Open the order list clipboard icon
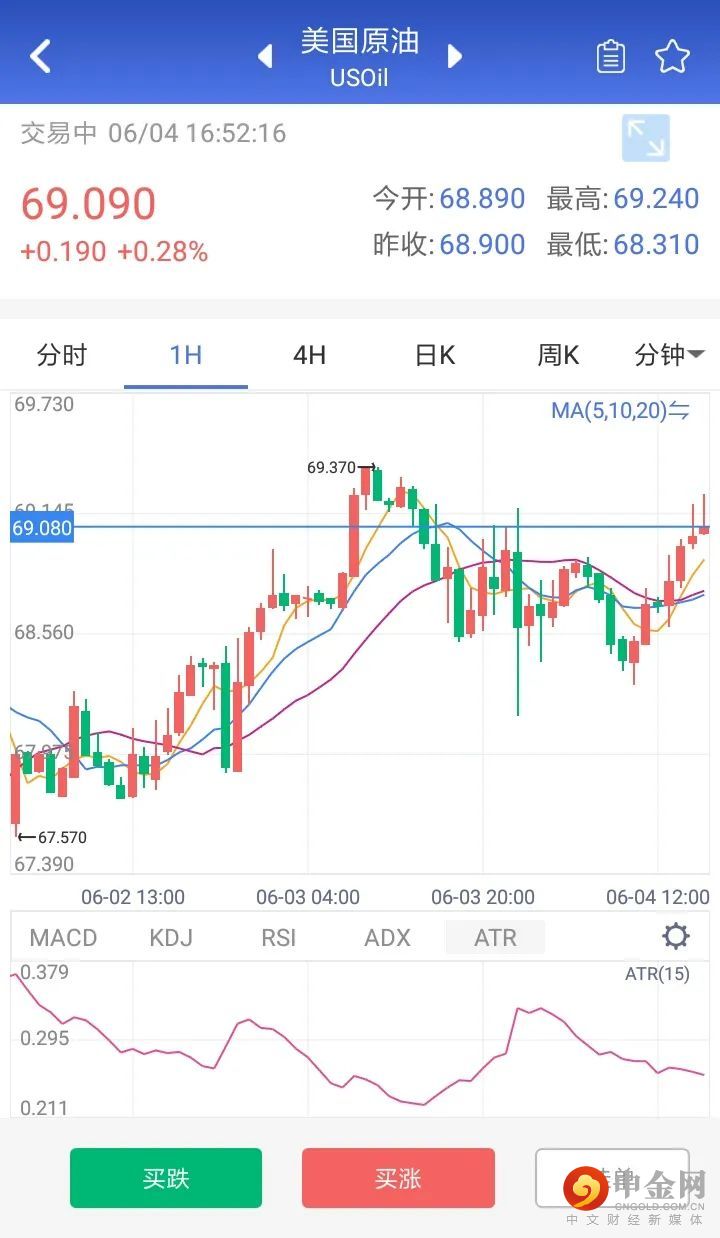Viewport: 720px width, 1238px height. (x=610, y=57)
